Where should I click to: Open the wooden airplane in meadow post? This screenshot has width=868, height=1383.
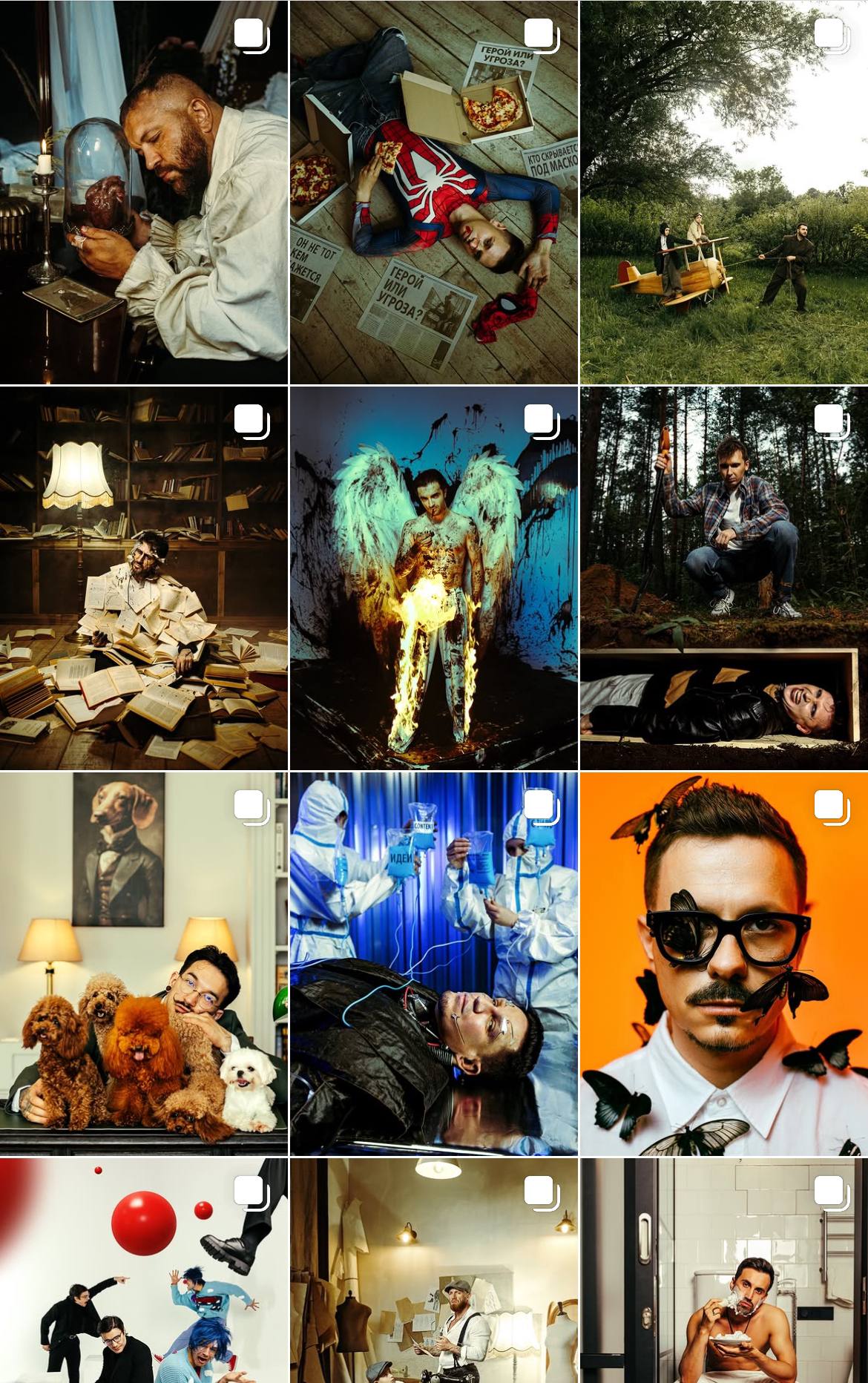724,193
